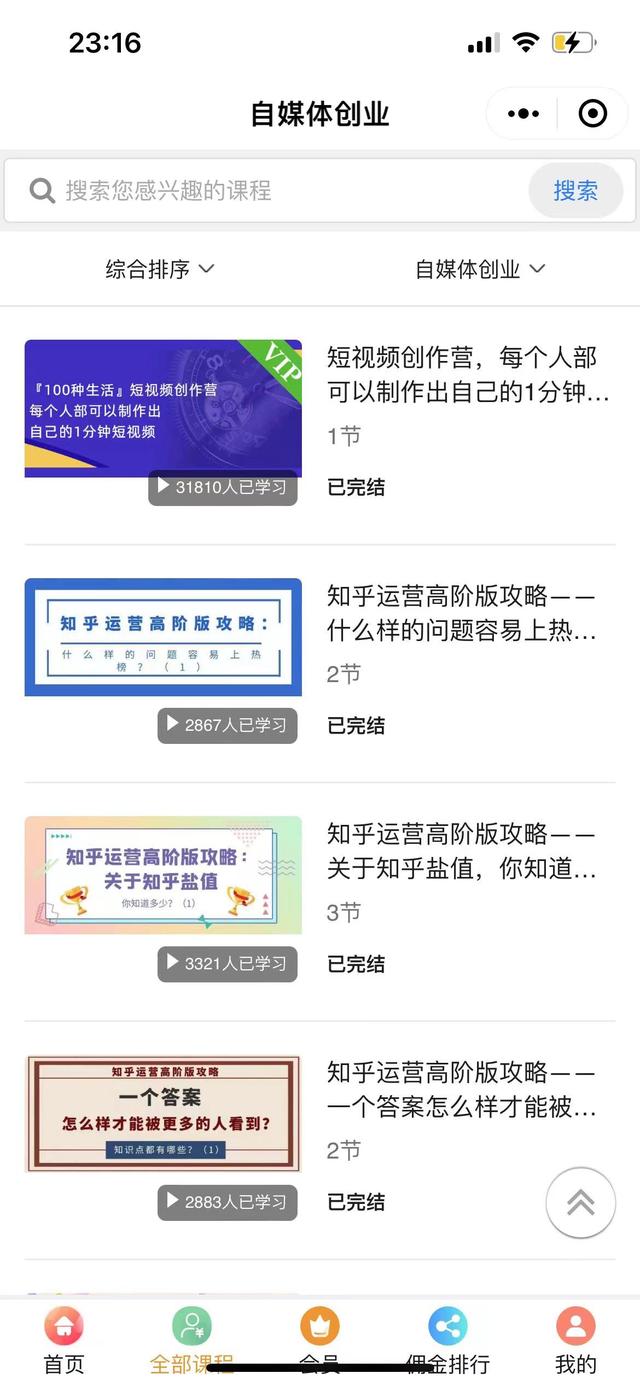Tap the 搜索 button
This screenshot has height=1385, width=640.
576,190
